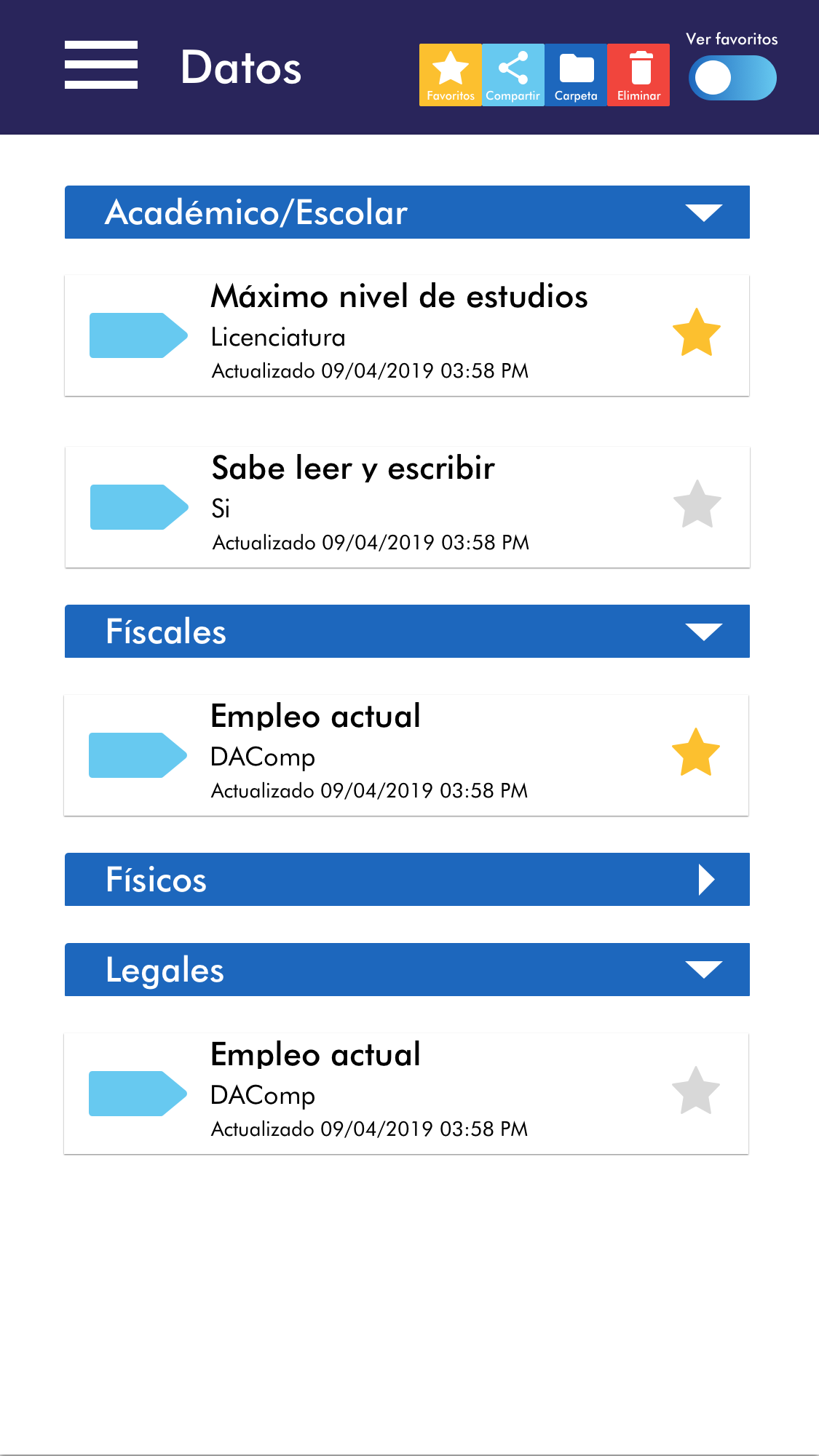Expand the Físicos section
This screenshot has width=819, height=1456.
705,880
